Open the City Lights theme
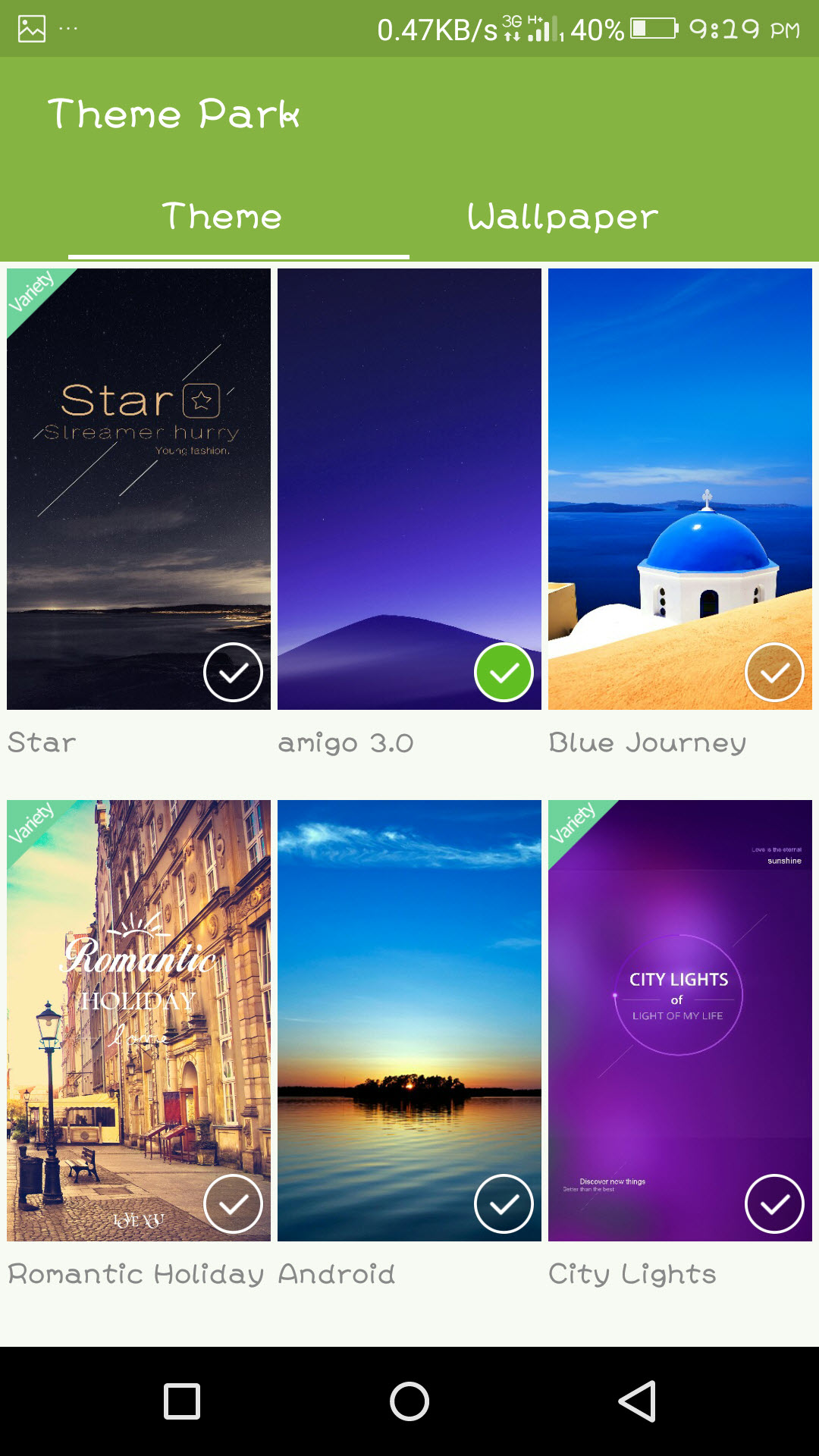This screenshot has width=819, height=1456. click(x=680, y=1021)
